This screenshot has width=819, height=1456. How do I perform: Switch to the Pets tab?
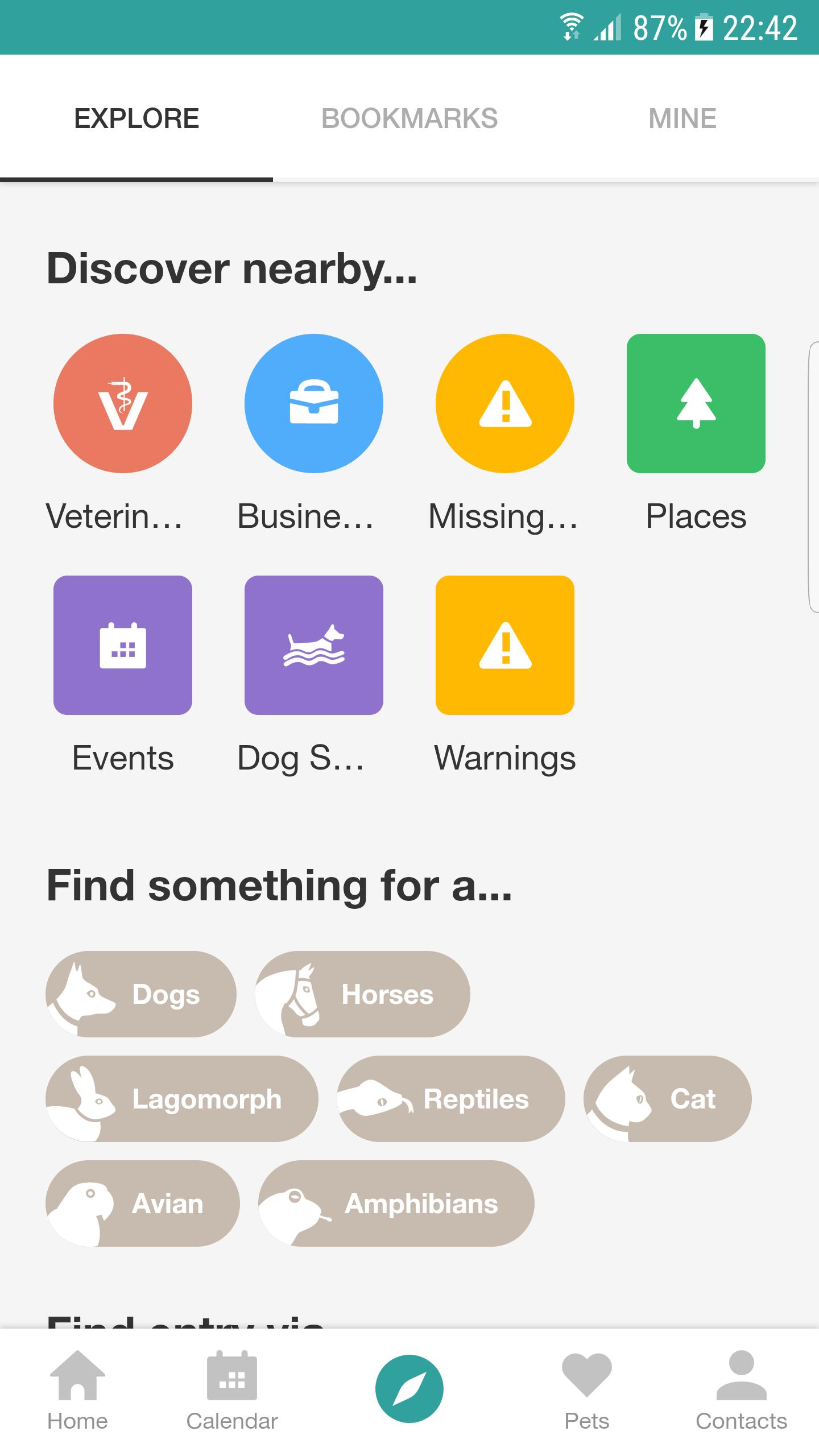click(587, 1391)
